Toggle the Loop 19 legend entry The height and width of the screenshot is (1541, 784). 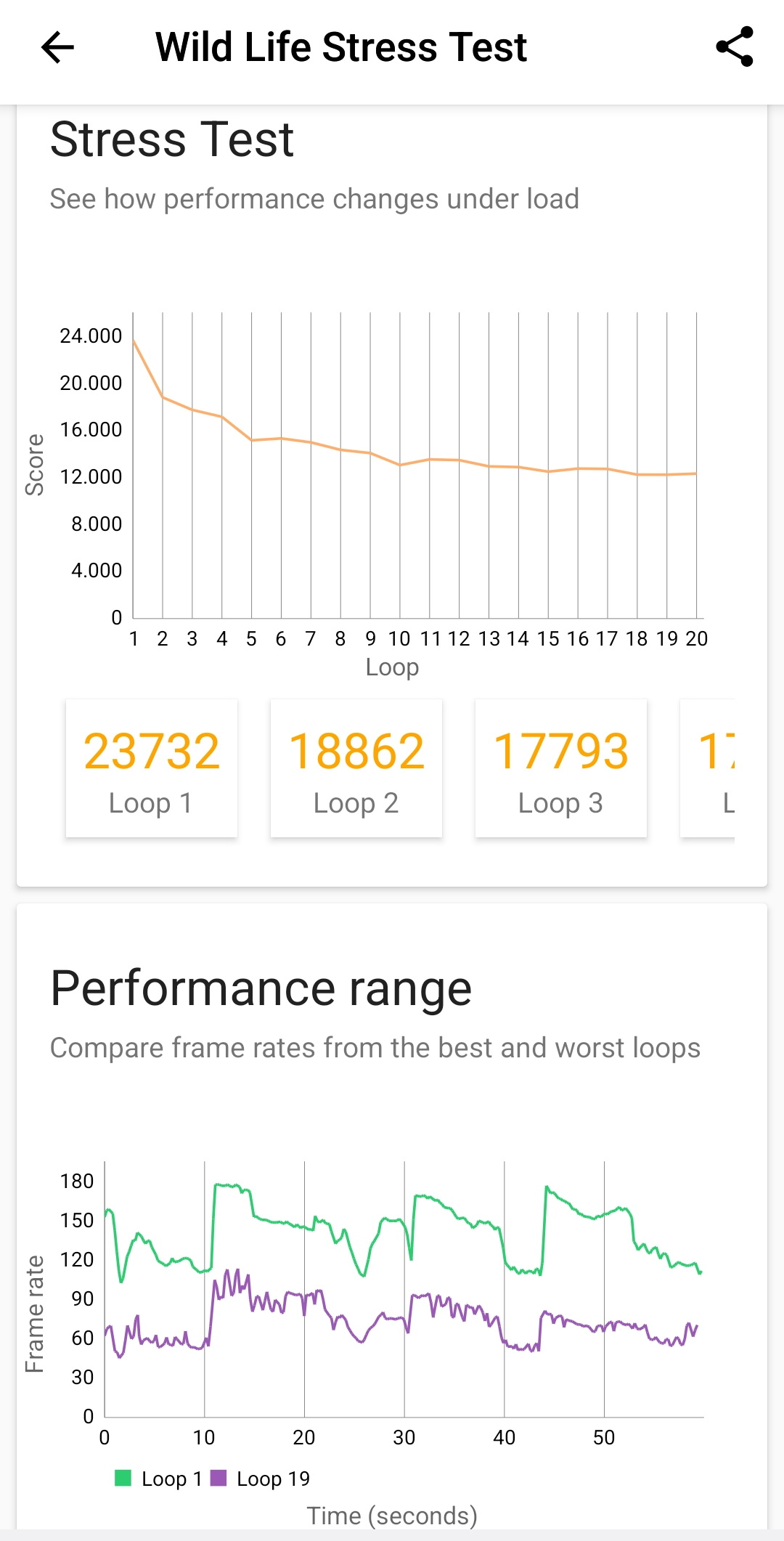[261, 1479]
